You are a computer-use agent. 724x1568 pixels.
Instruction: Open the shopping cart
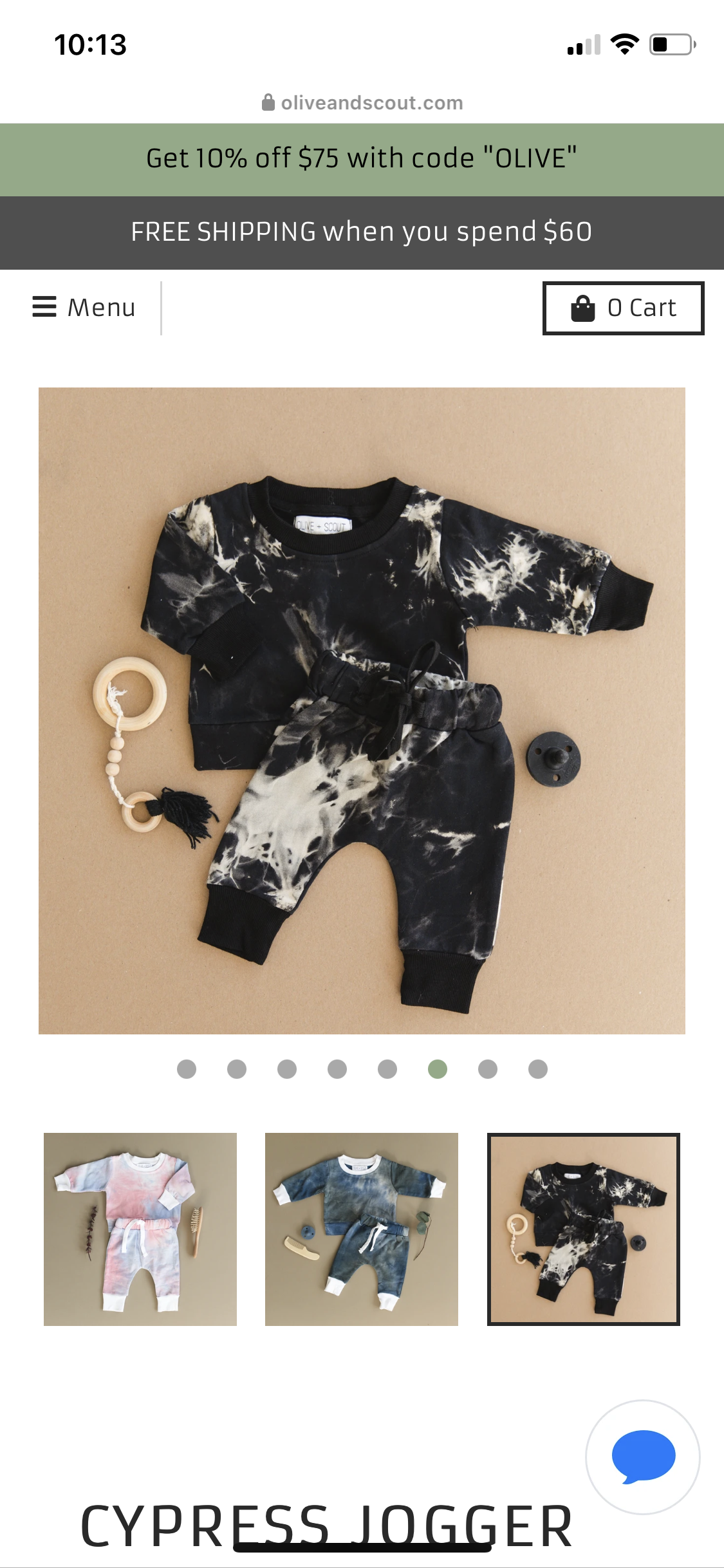(x=623, y=308)
